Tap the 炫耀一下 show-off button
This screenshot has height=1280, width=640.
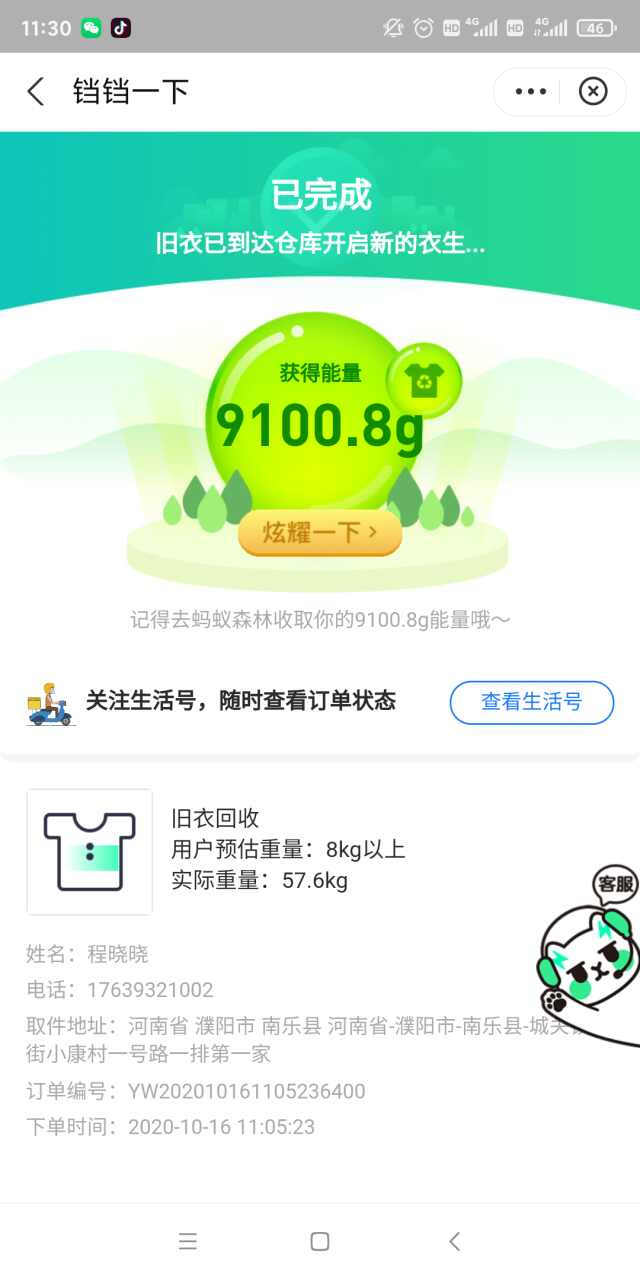click(320, 533)
